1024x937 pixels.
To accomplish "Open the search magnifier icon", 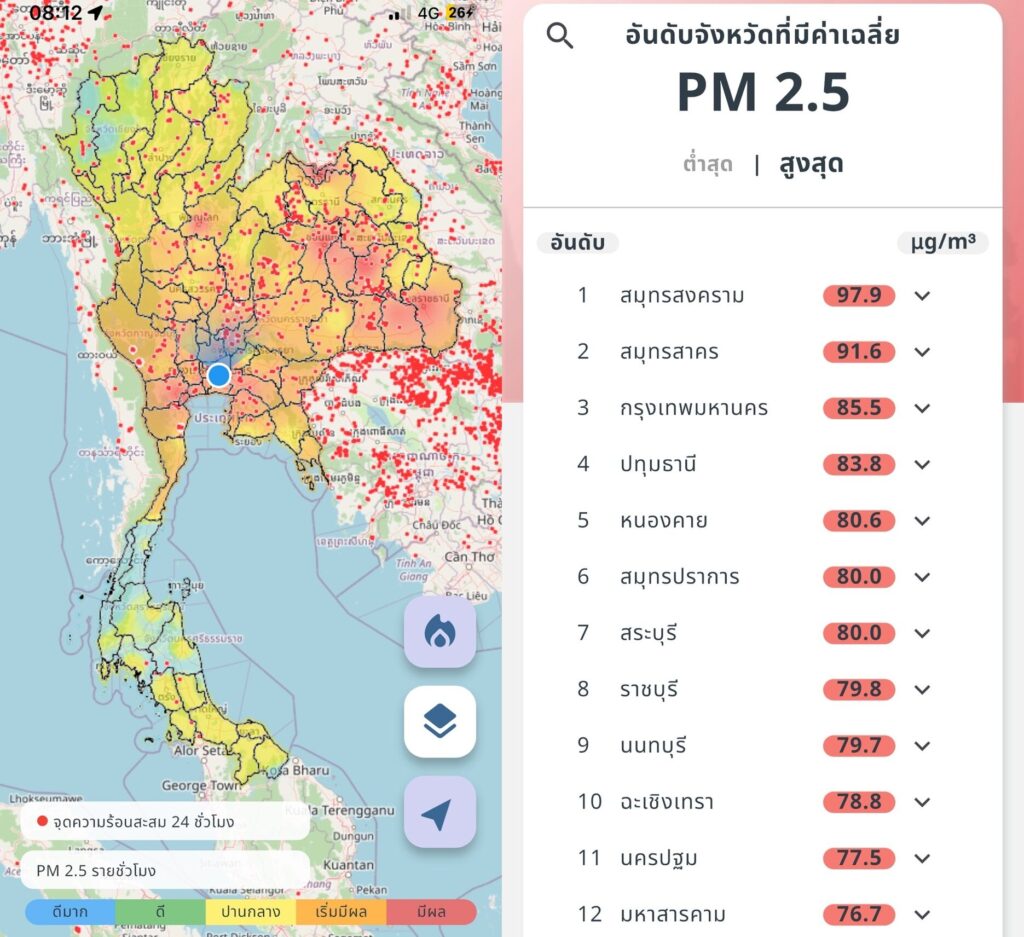I will click(560, 35).
